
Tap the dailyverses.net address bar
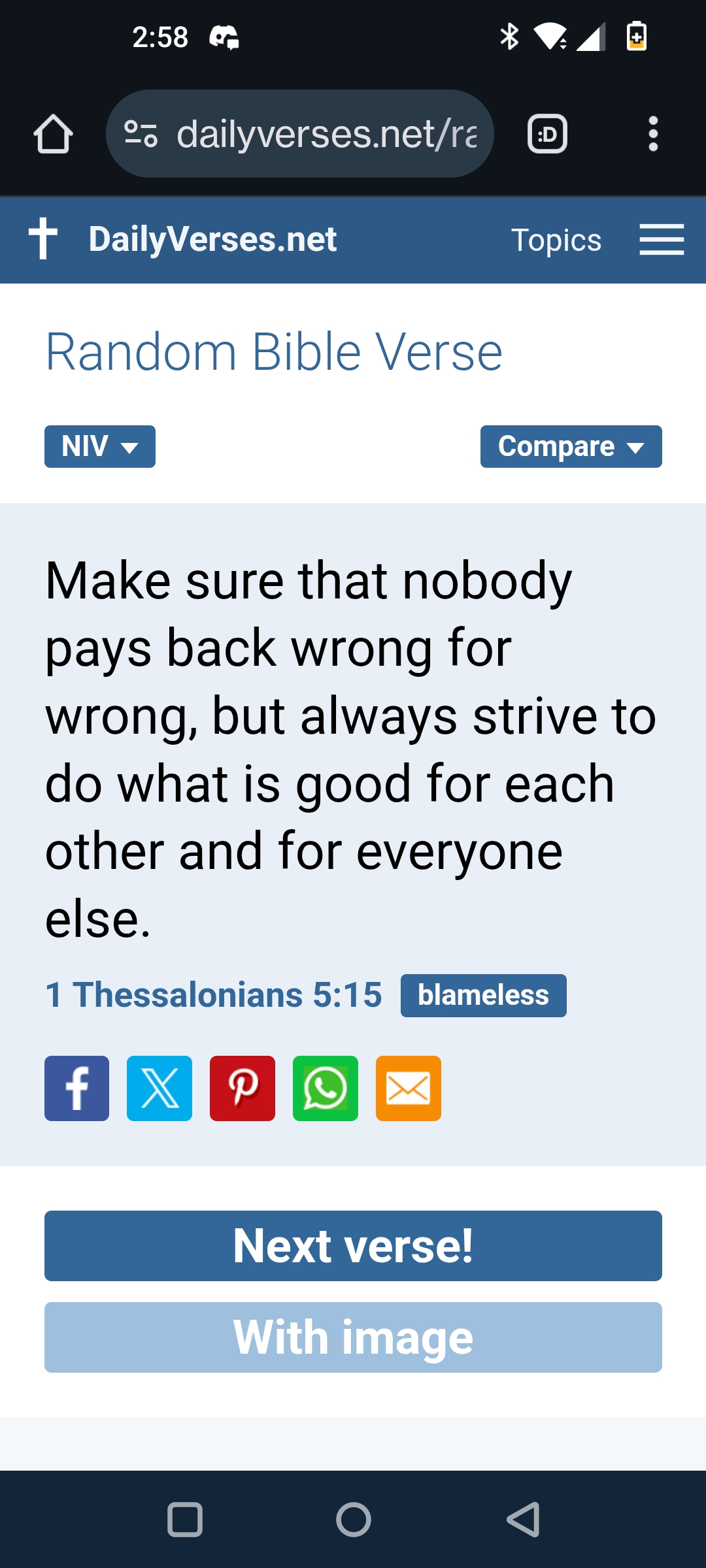pos(299,134)
